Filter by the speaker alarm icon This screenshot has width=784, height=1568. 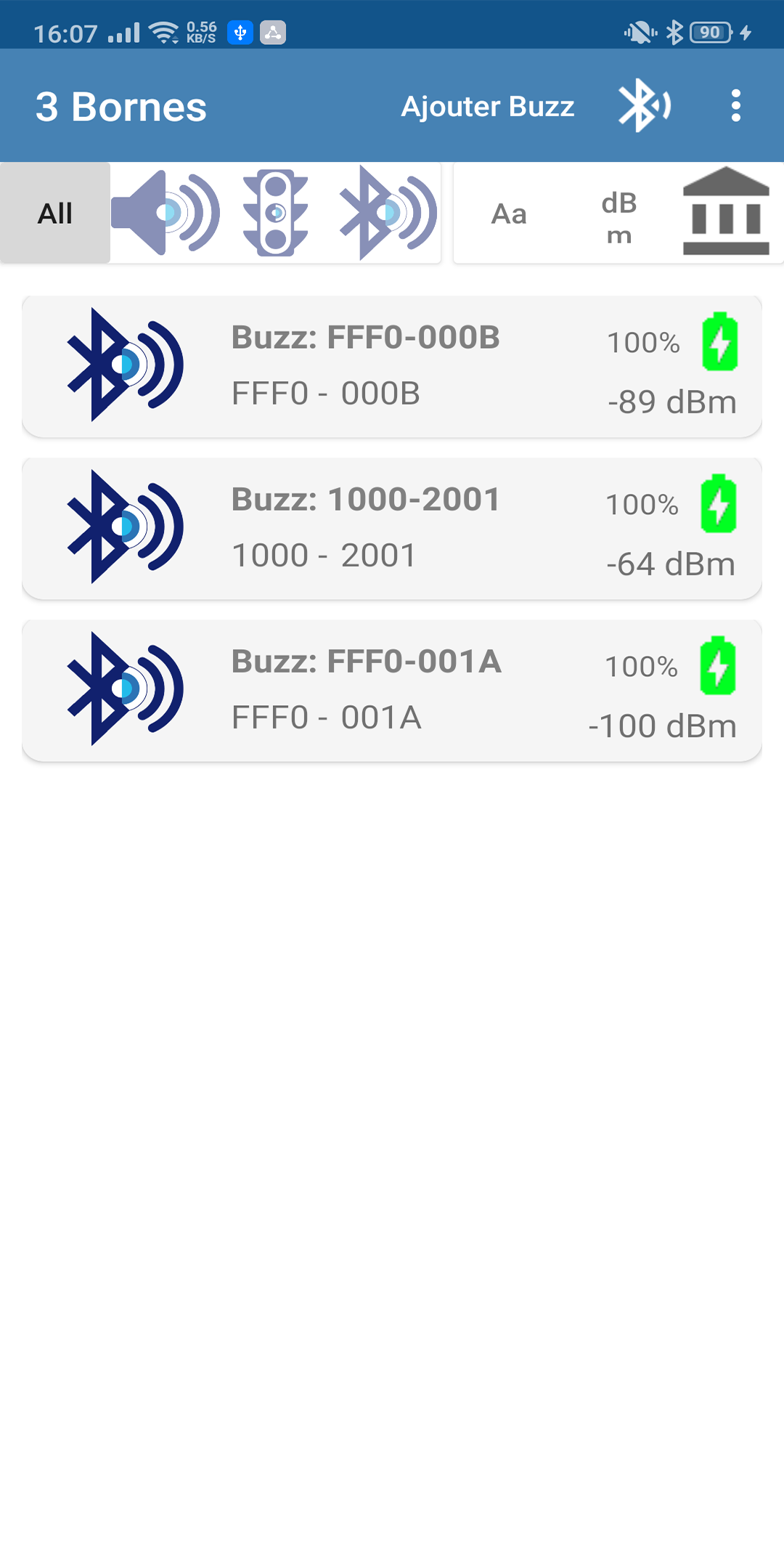tap(166, 212)
